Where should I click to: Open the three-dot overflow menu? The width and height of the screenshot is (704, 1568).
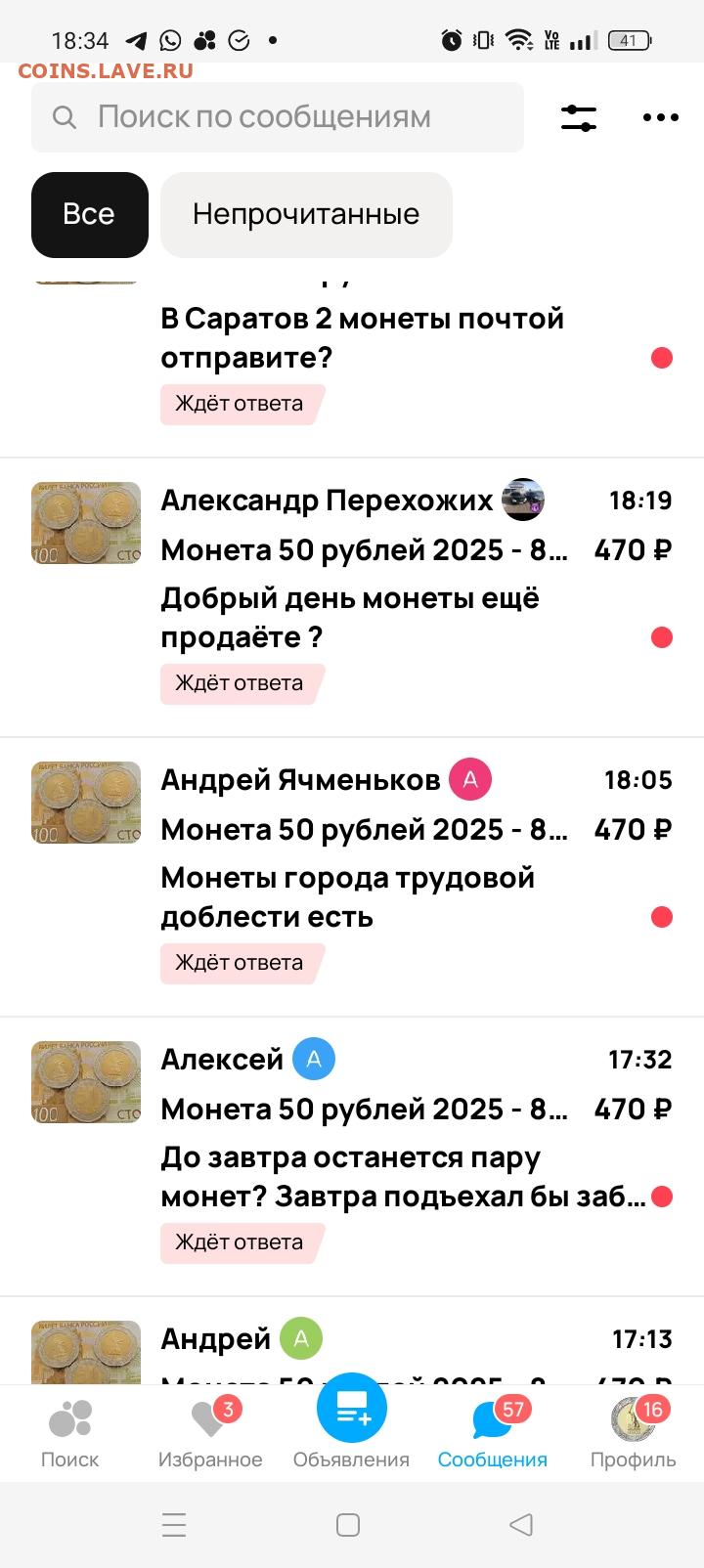[661, 117]
